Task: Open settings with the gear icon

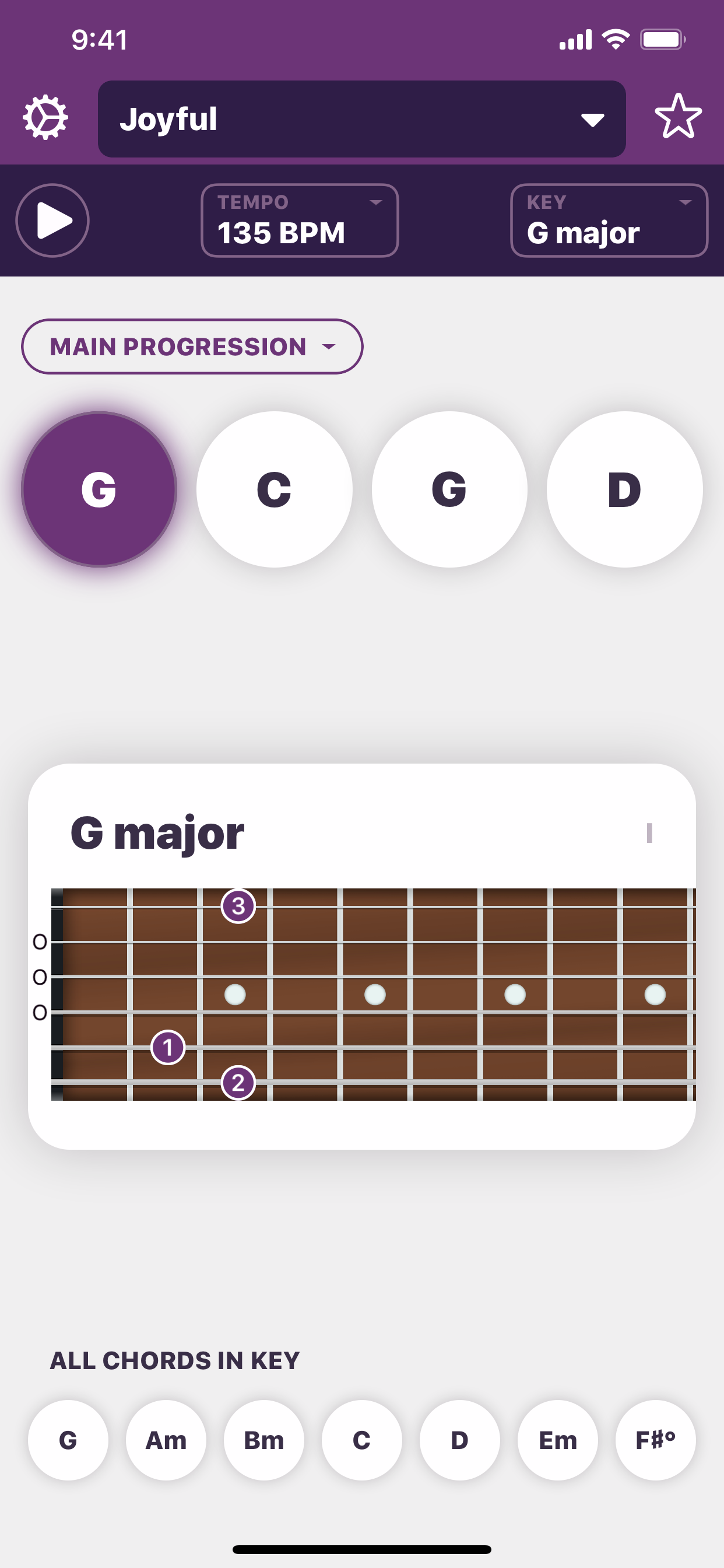Action: click(45, 117)
